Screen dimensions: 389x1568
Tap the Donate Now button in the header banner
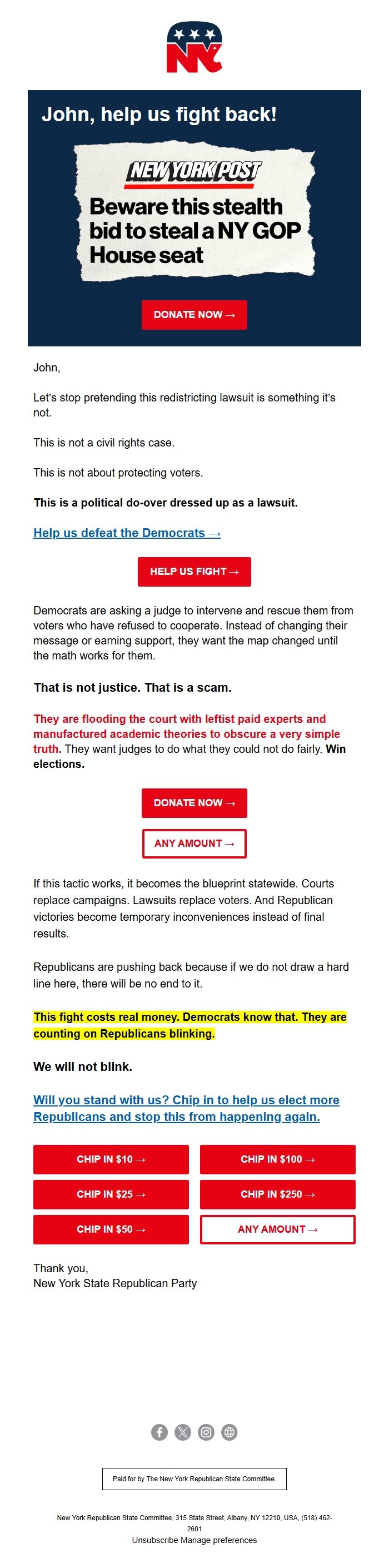tap(194, 315)
